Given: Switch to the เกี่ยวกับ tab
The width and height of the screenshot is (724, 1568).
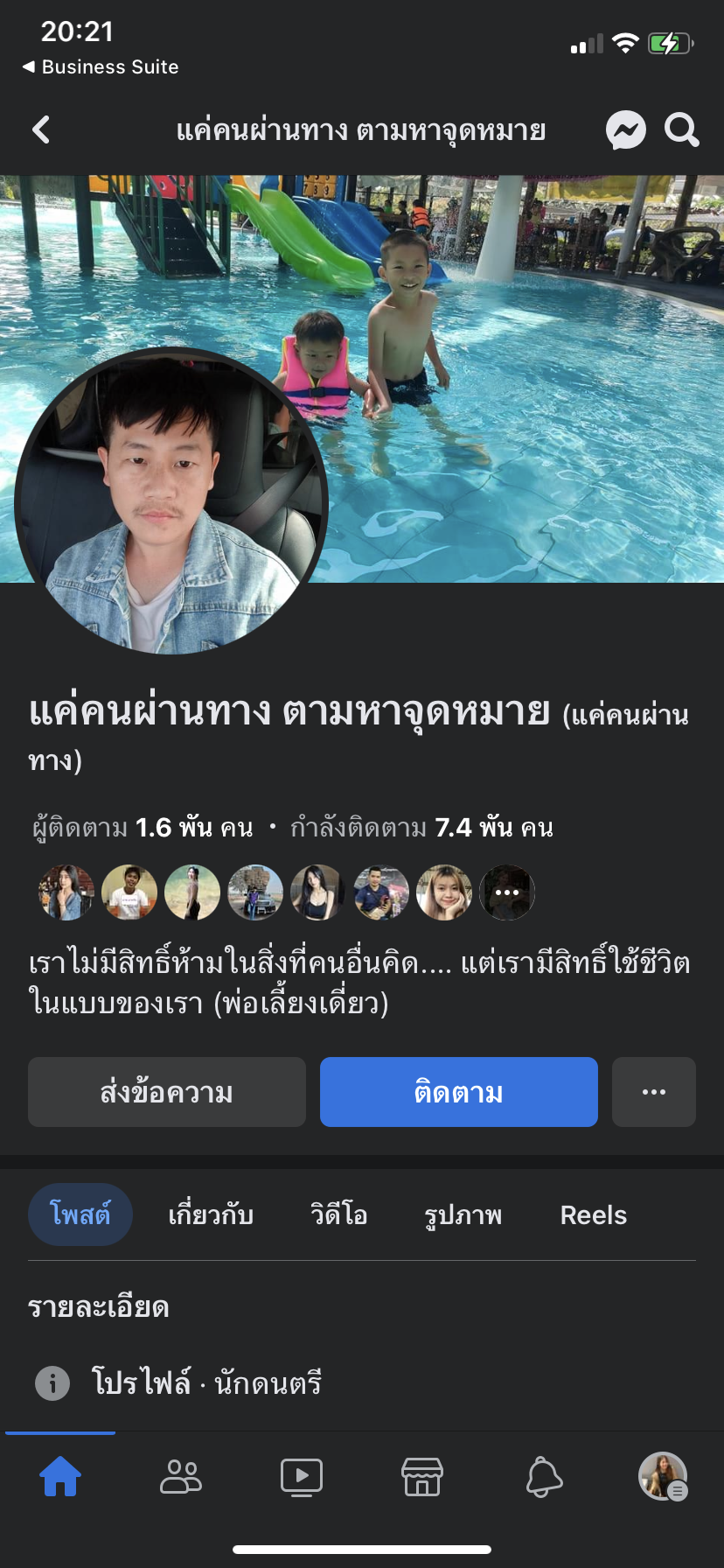Looking at the screenshot, I should click(211, 1214).
